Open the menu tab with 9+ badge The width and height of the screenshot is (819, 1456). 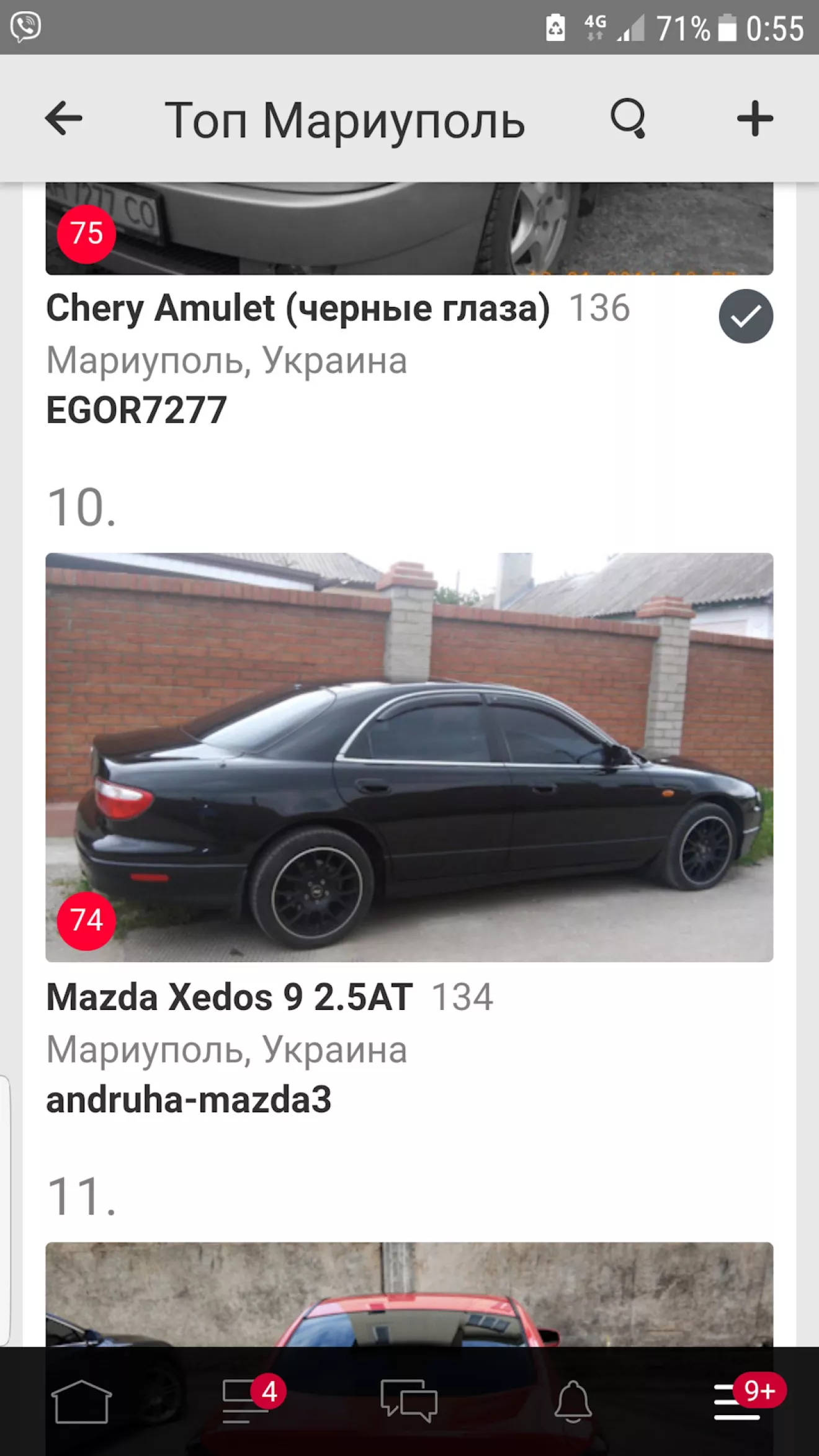(x=737, y=1401)
